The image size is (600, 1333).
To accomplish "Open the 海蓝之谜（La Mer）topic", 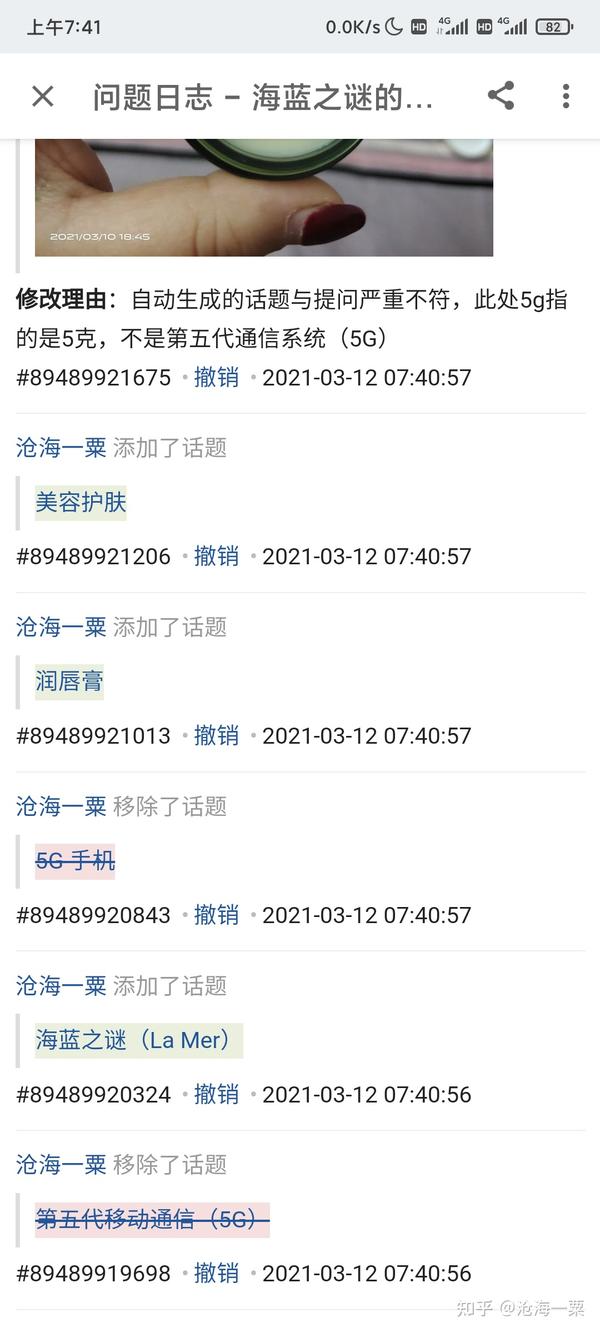I will point(139,1040).
